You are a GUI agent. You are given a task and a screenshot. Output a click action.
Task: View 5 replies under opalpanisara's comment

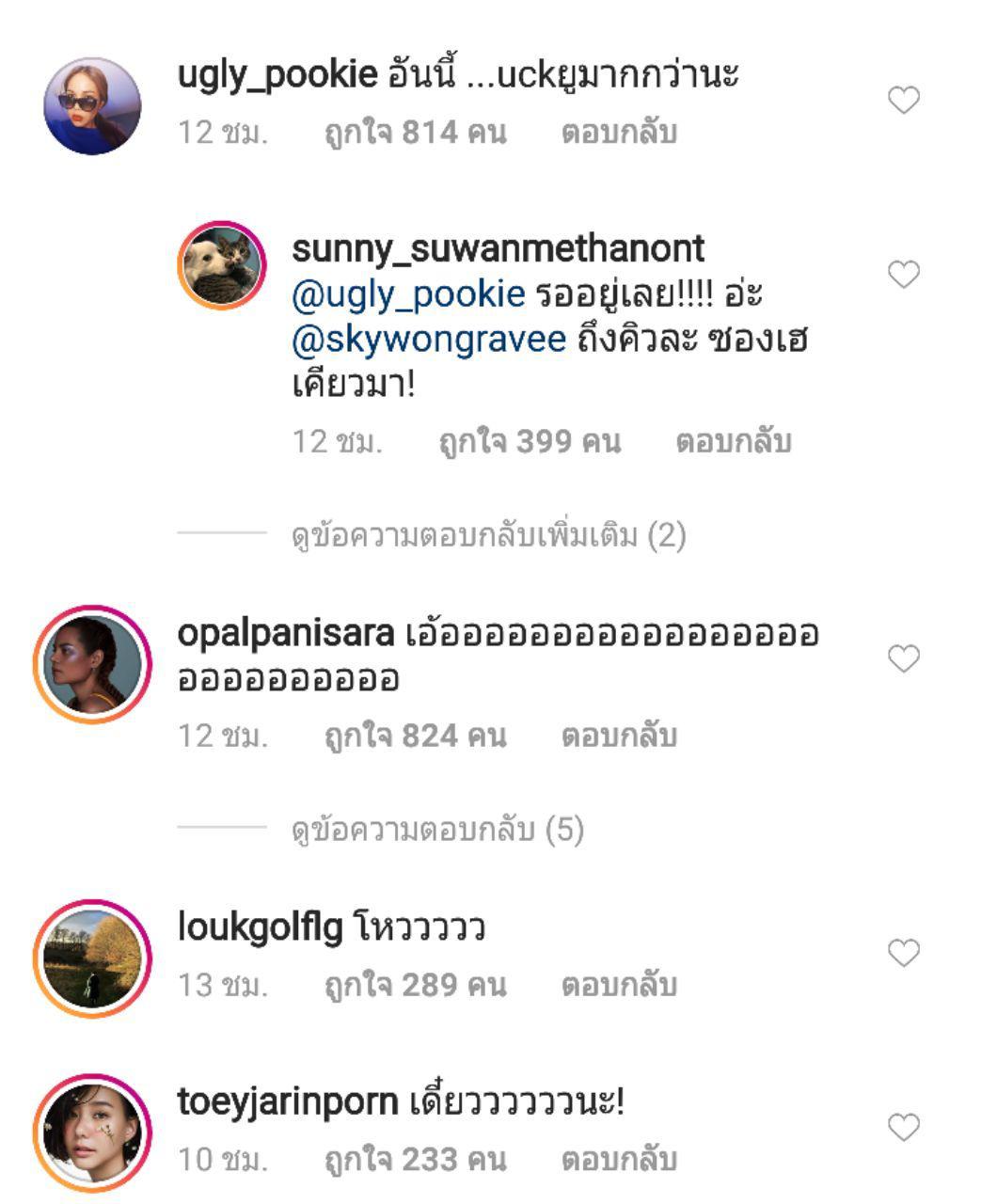pos(437,831)
